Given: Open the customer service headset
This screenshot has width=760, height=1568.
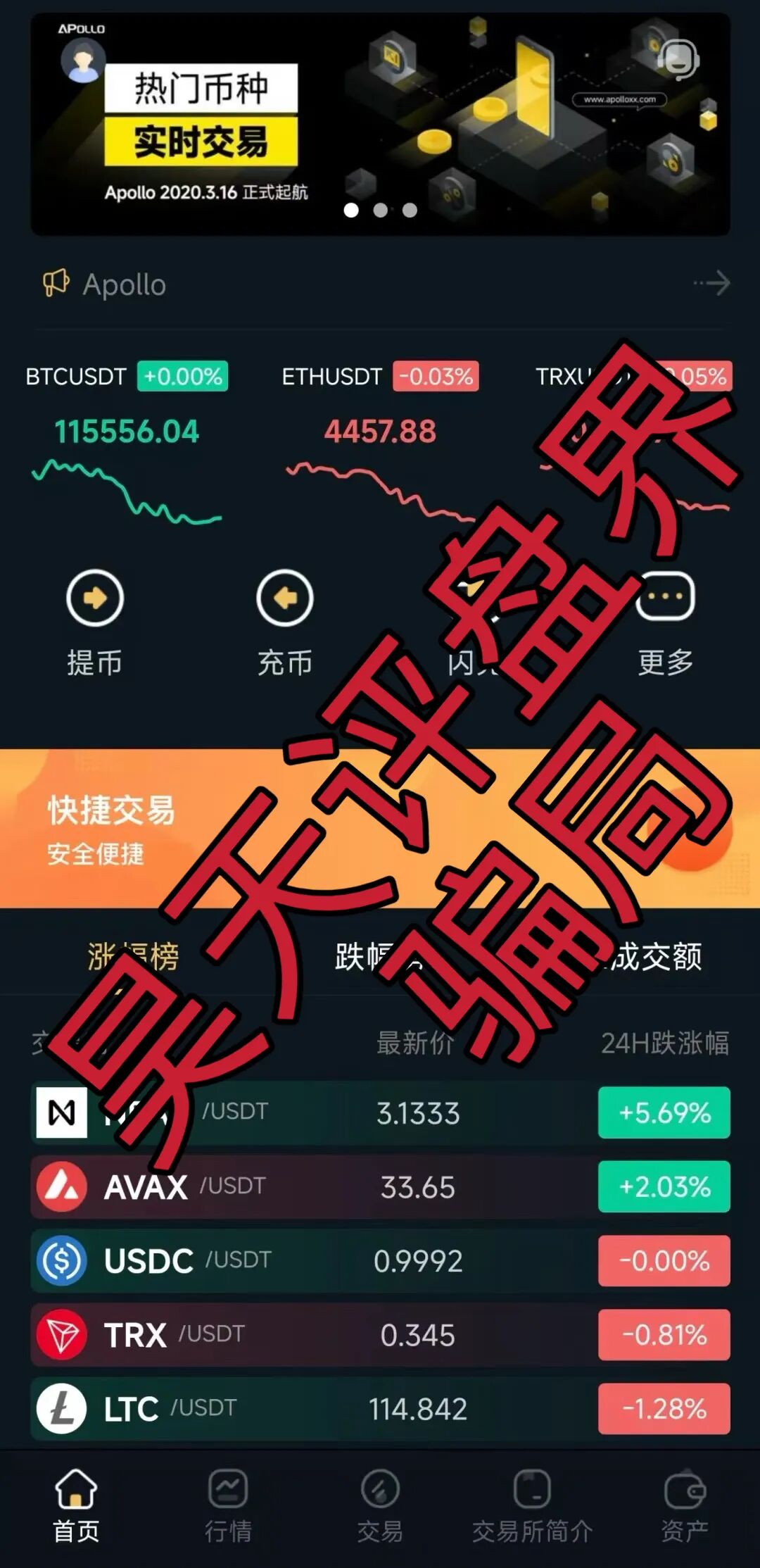Looking at the screenshot, I should pyautogui.click(x=678, y=59).
